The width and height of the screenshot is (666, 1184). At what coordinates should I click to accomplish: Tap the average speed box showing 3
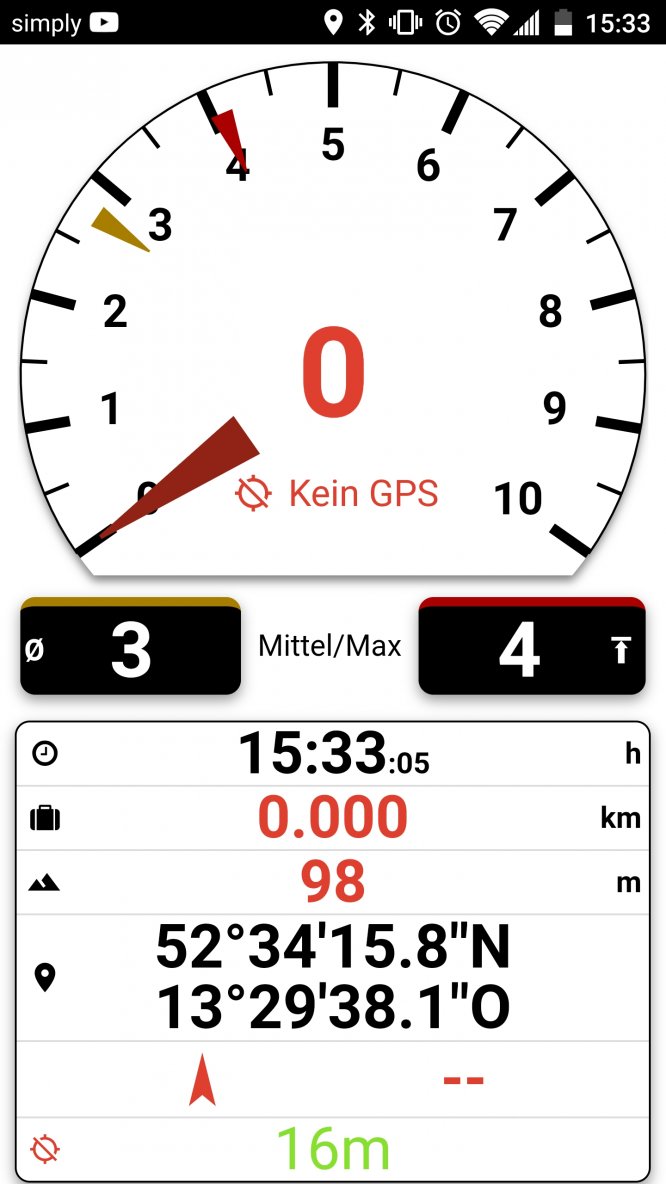130,647
